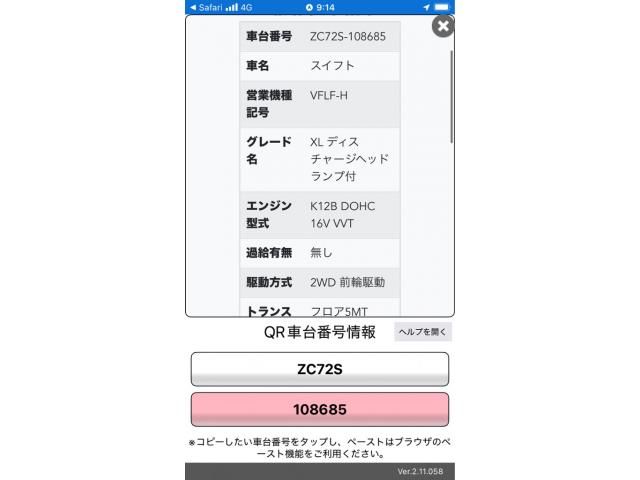
Task: Copy the ZC72S chassis prefix
Action: (x=319, y=369)
